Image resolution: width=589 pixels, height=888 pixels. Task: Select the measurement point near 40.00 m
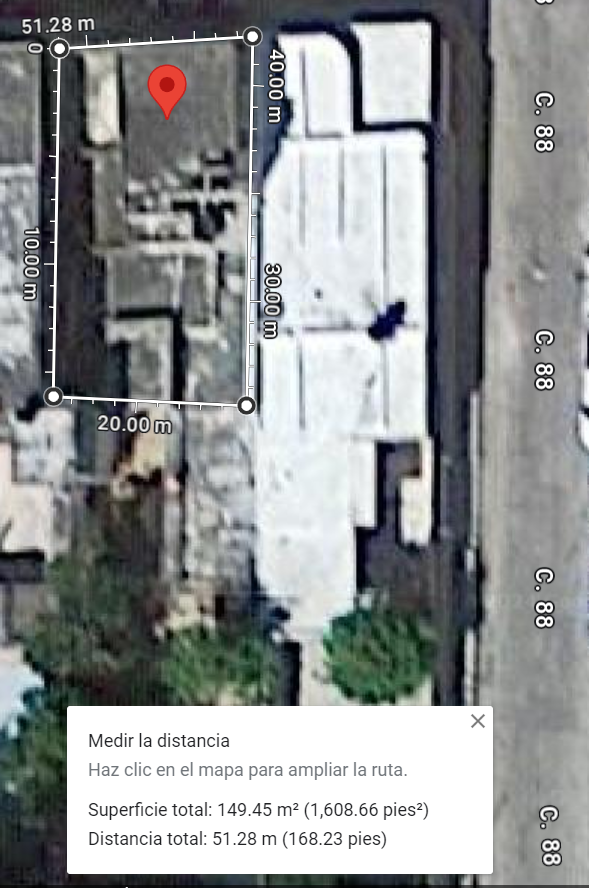[x=252, y=37]
